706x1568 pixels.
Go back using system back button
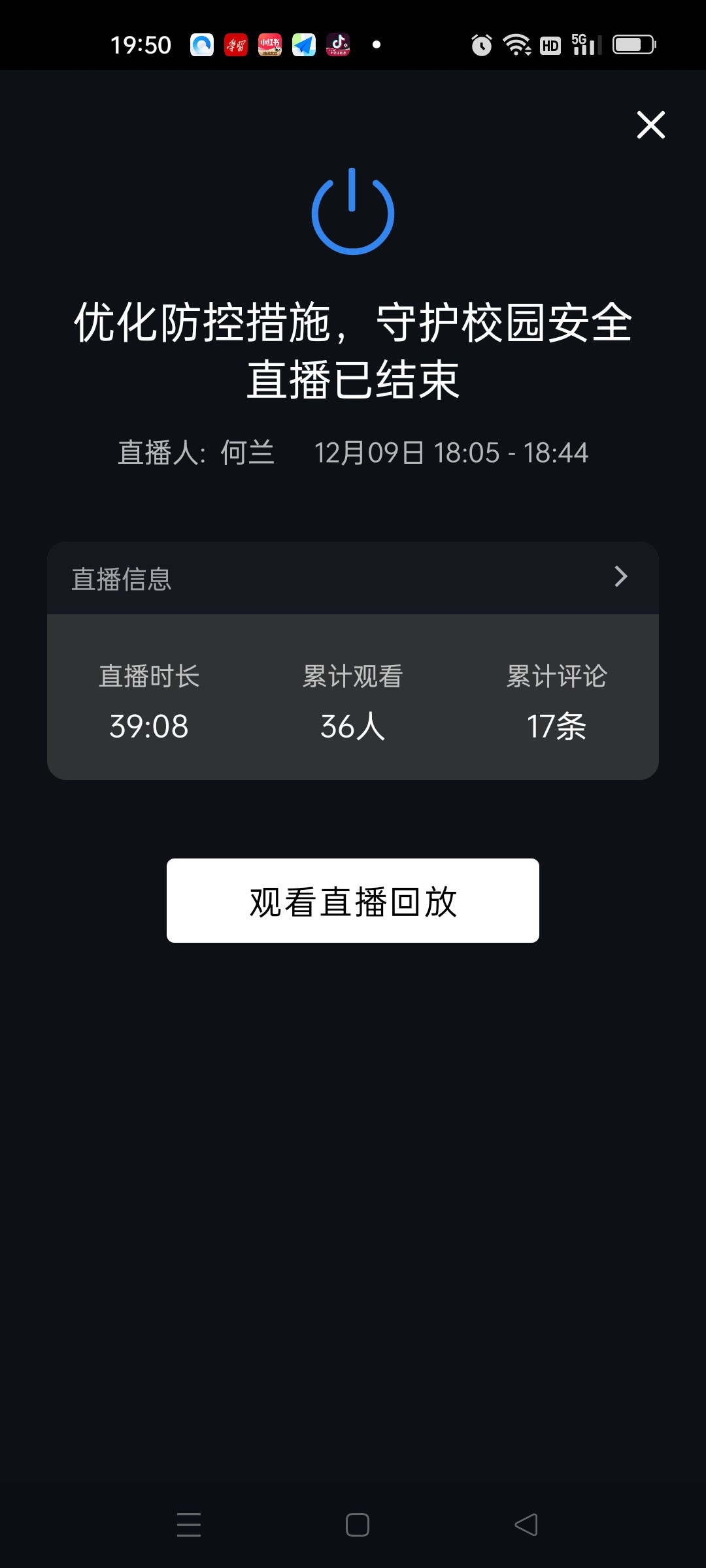[x=526, y=1525]
